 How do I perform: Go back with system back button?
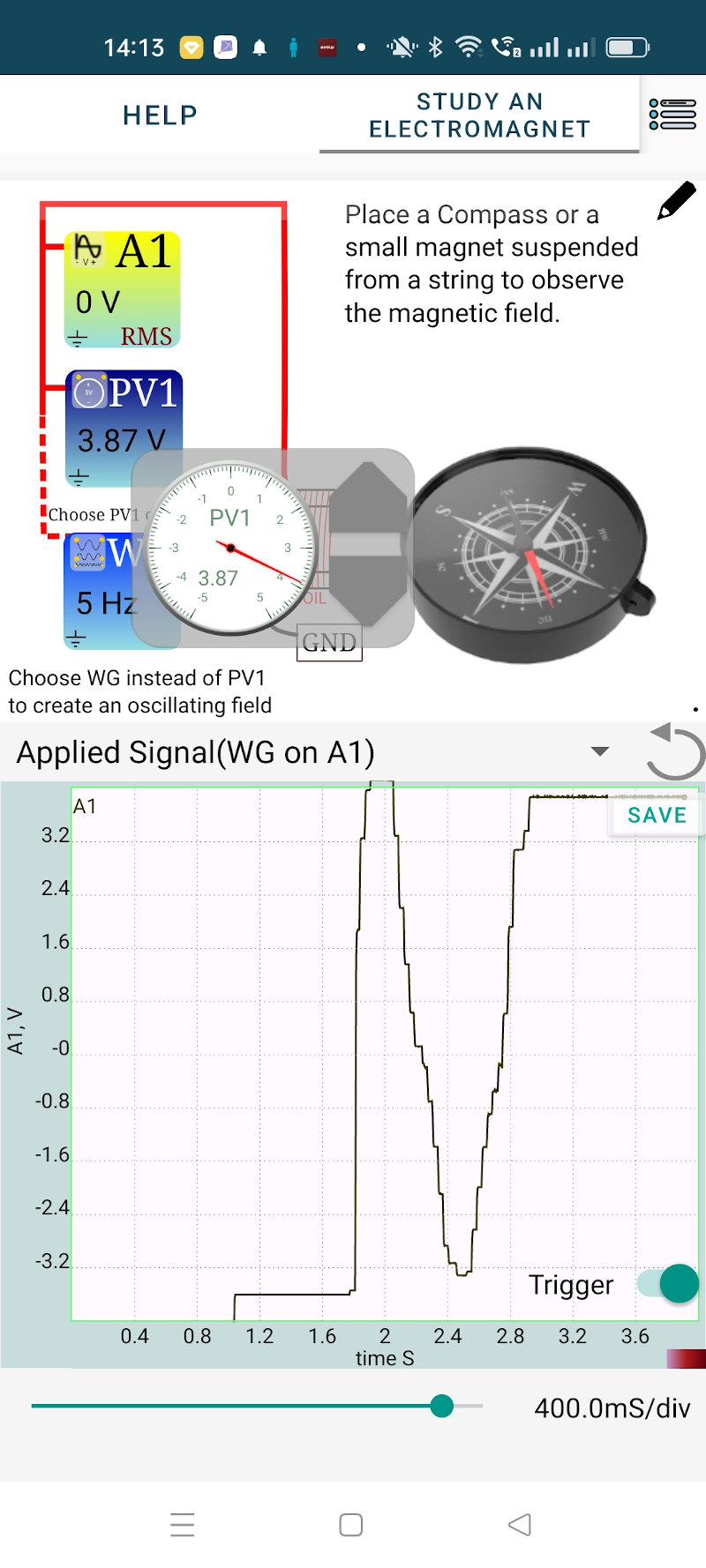pos(520,1524)
